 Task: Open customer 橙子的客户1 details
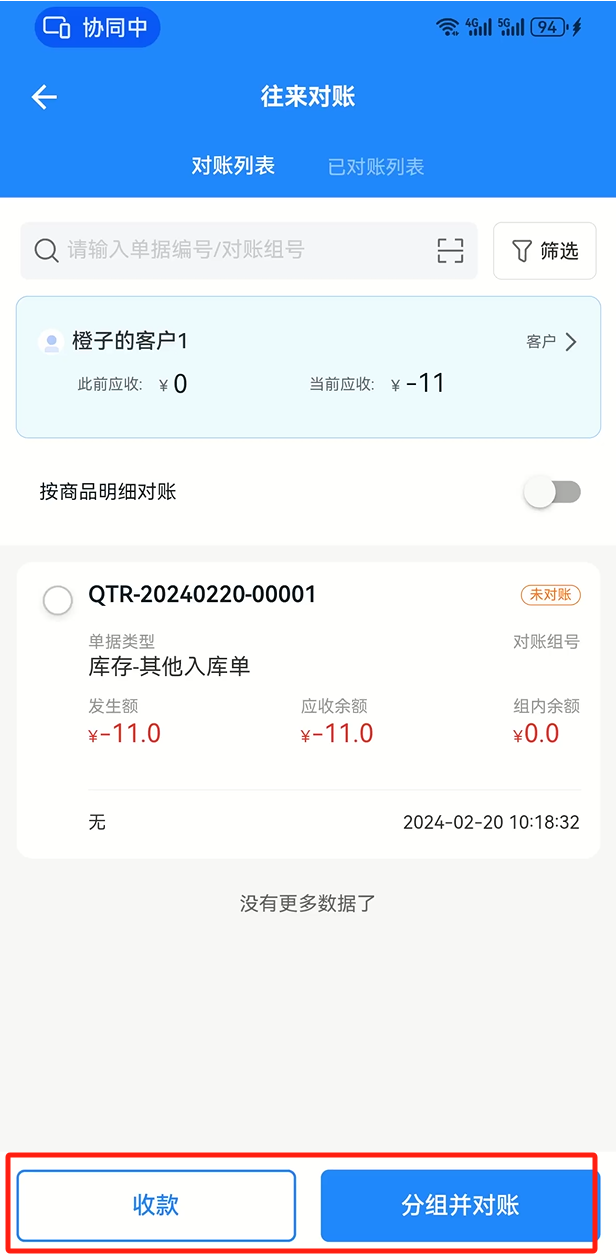(x=308, y=366)
